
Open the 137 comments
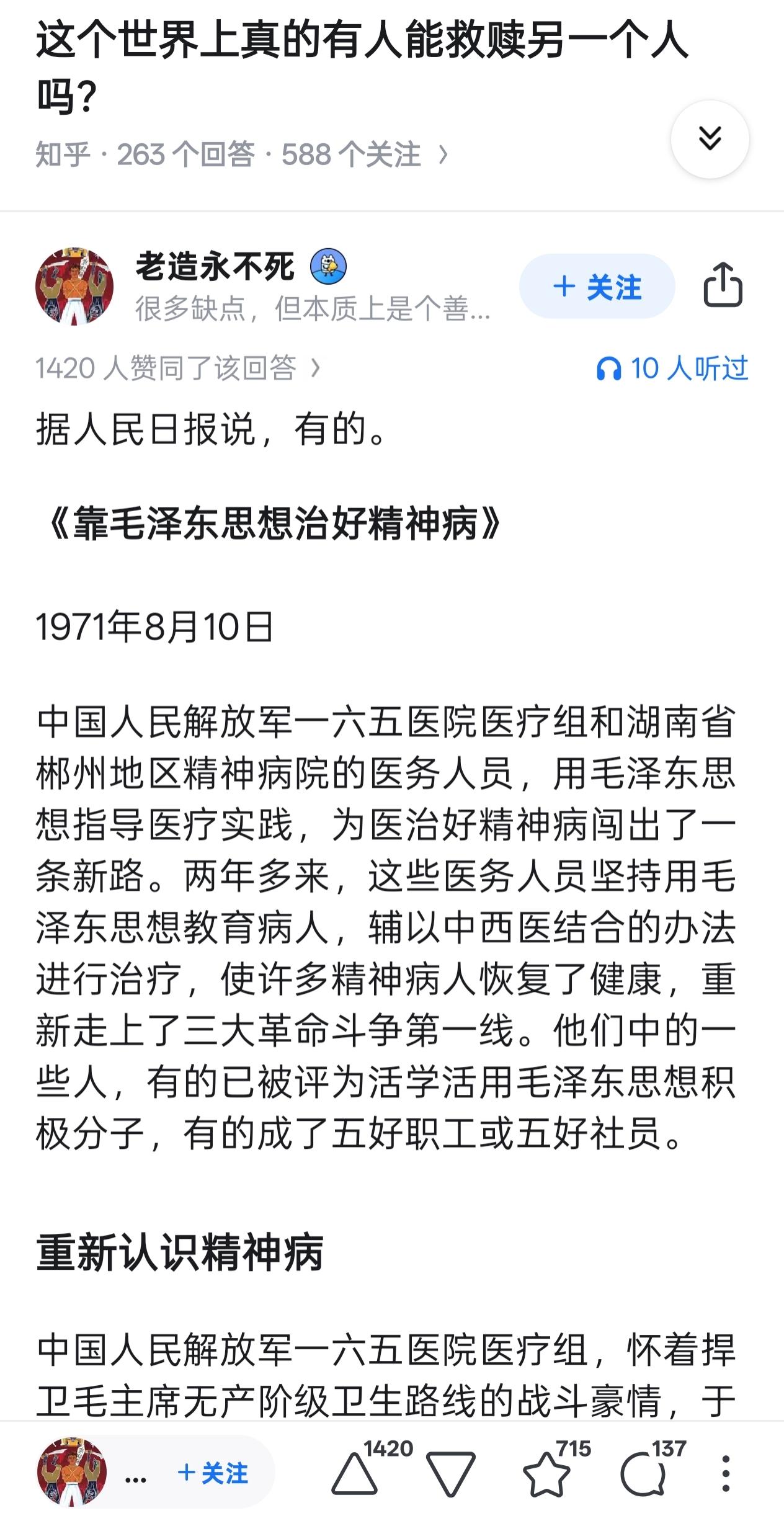click(643, 1474)
